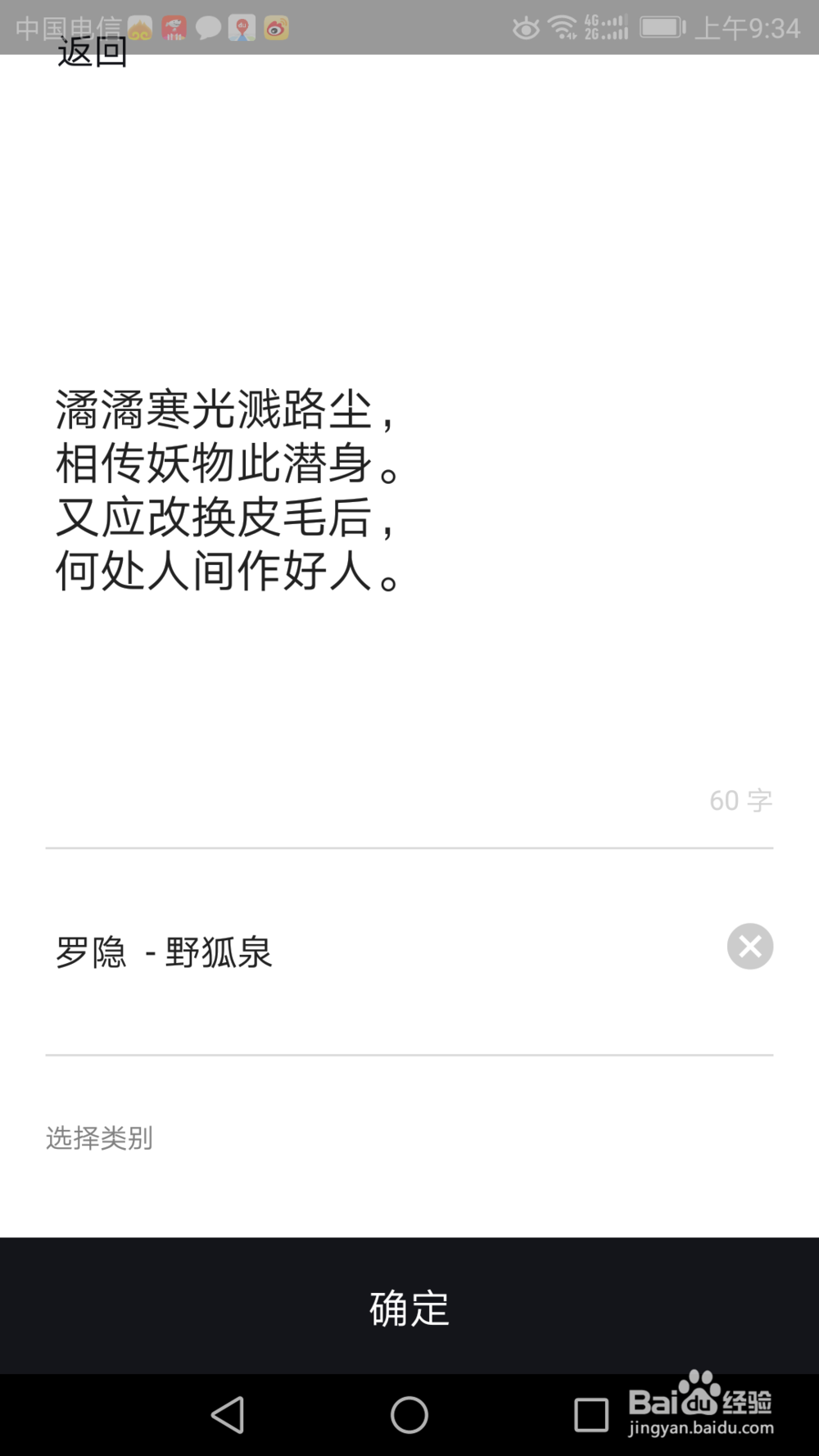The height and width of the screenshot is (1456, 819).
Task: Clear the title using the X button
Action: tap(749, 947)
